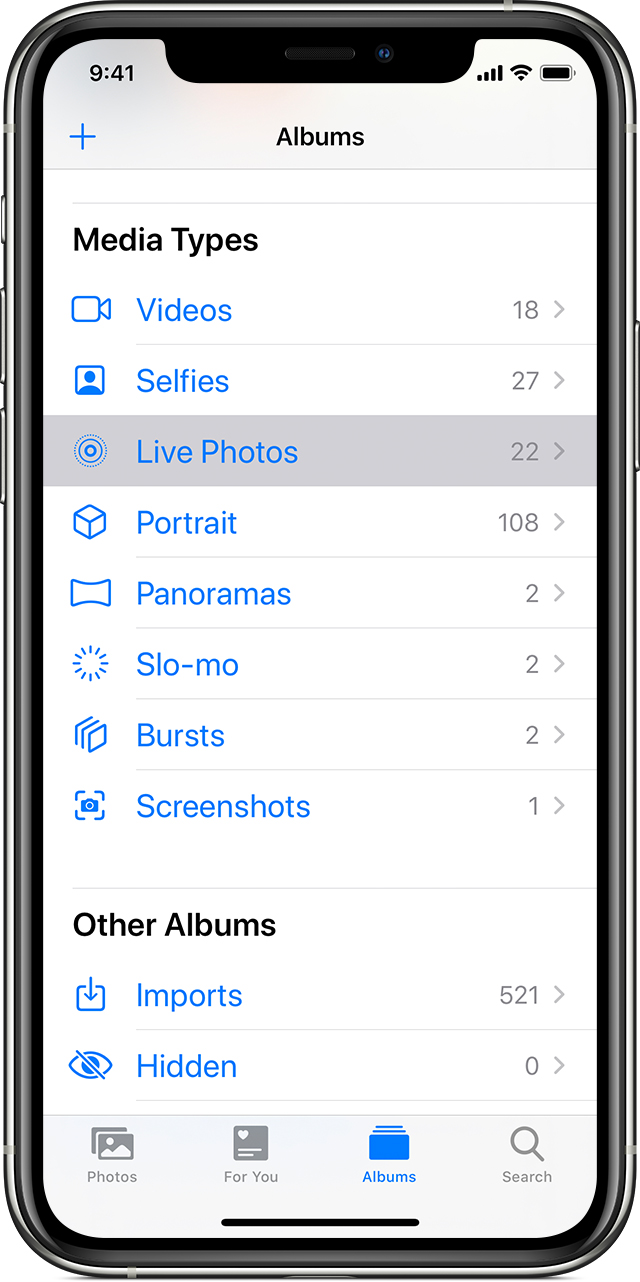Viewport: 640px width, 1282px height.
Task: Open the Bursts album
Action: click(x=180, y=736)
